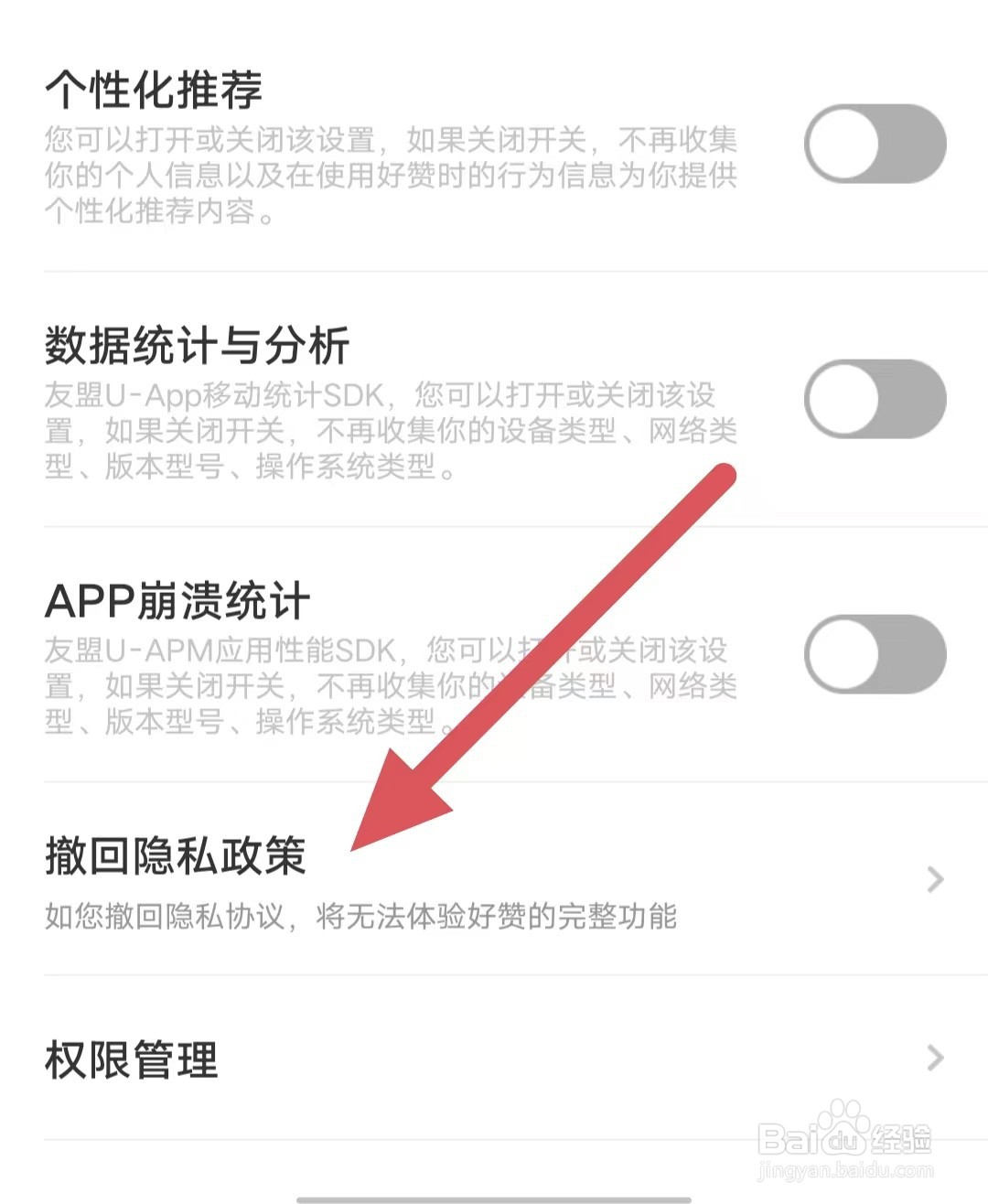Click the privacy withdrawal warning text

click(x=361, y=918)
